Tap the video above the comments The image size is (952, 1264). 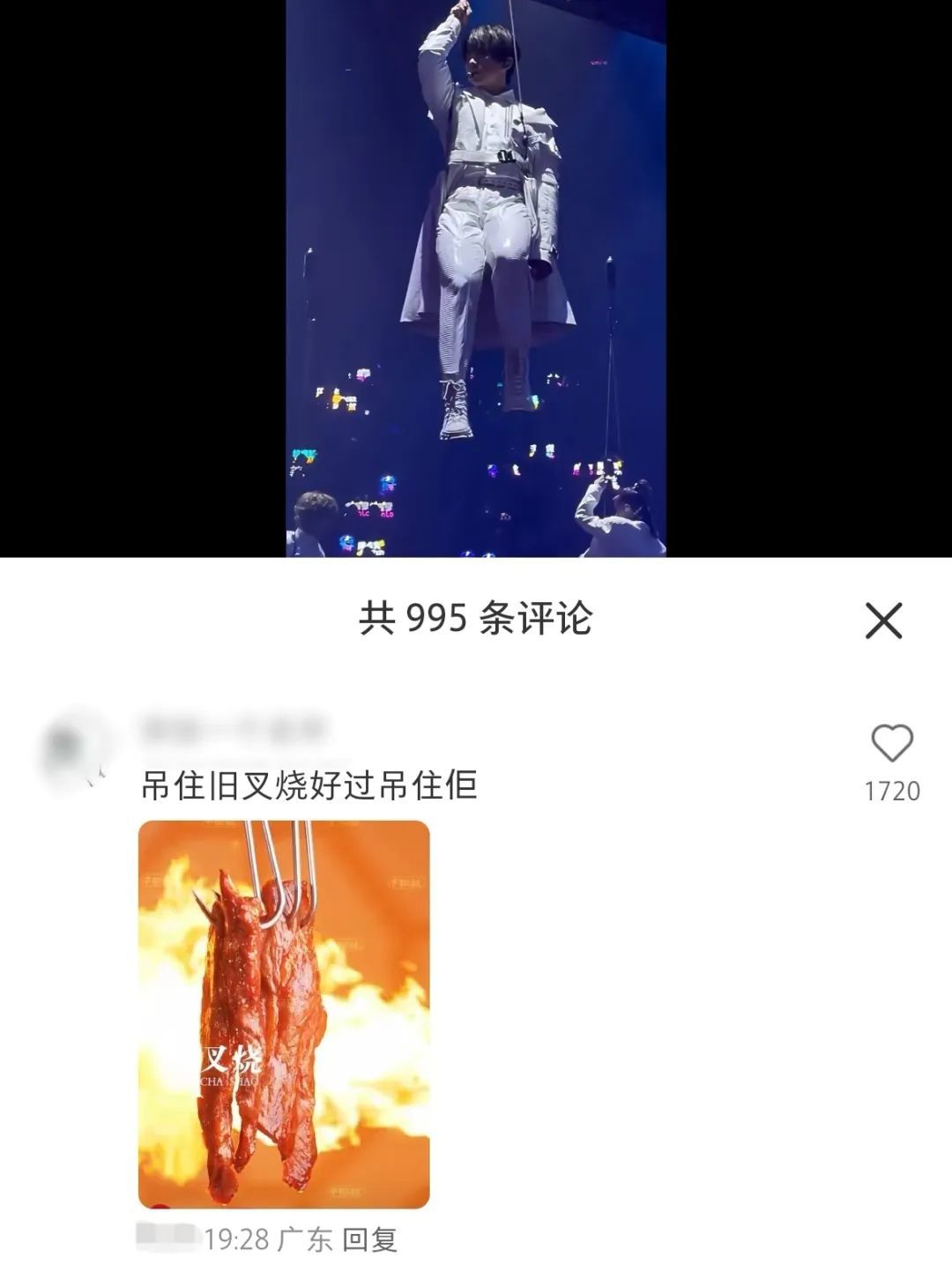(x=476, y=279)
